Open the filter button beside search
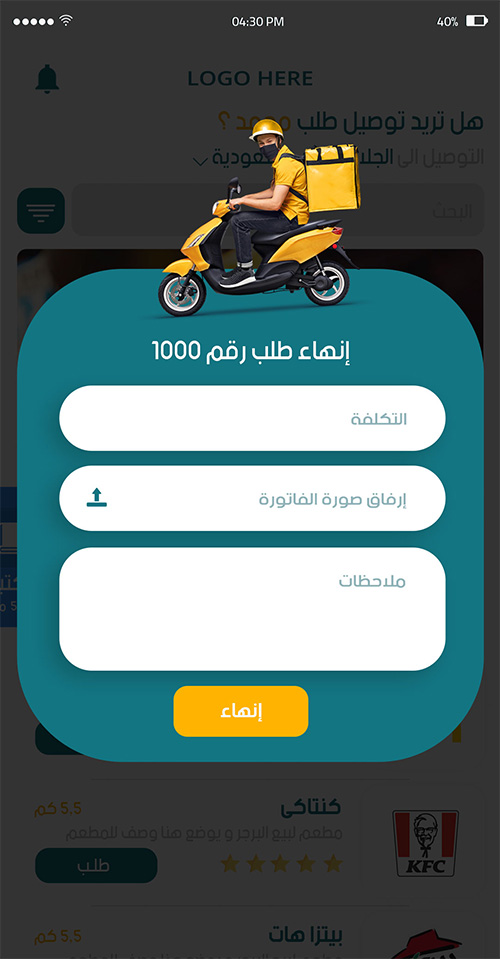This screenshot has width=500, height=959. click(41, 211)
